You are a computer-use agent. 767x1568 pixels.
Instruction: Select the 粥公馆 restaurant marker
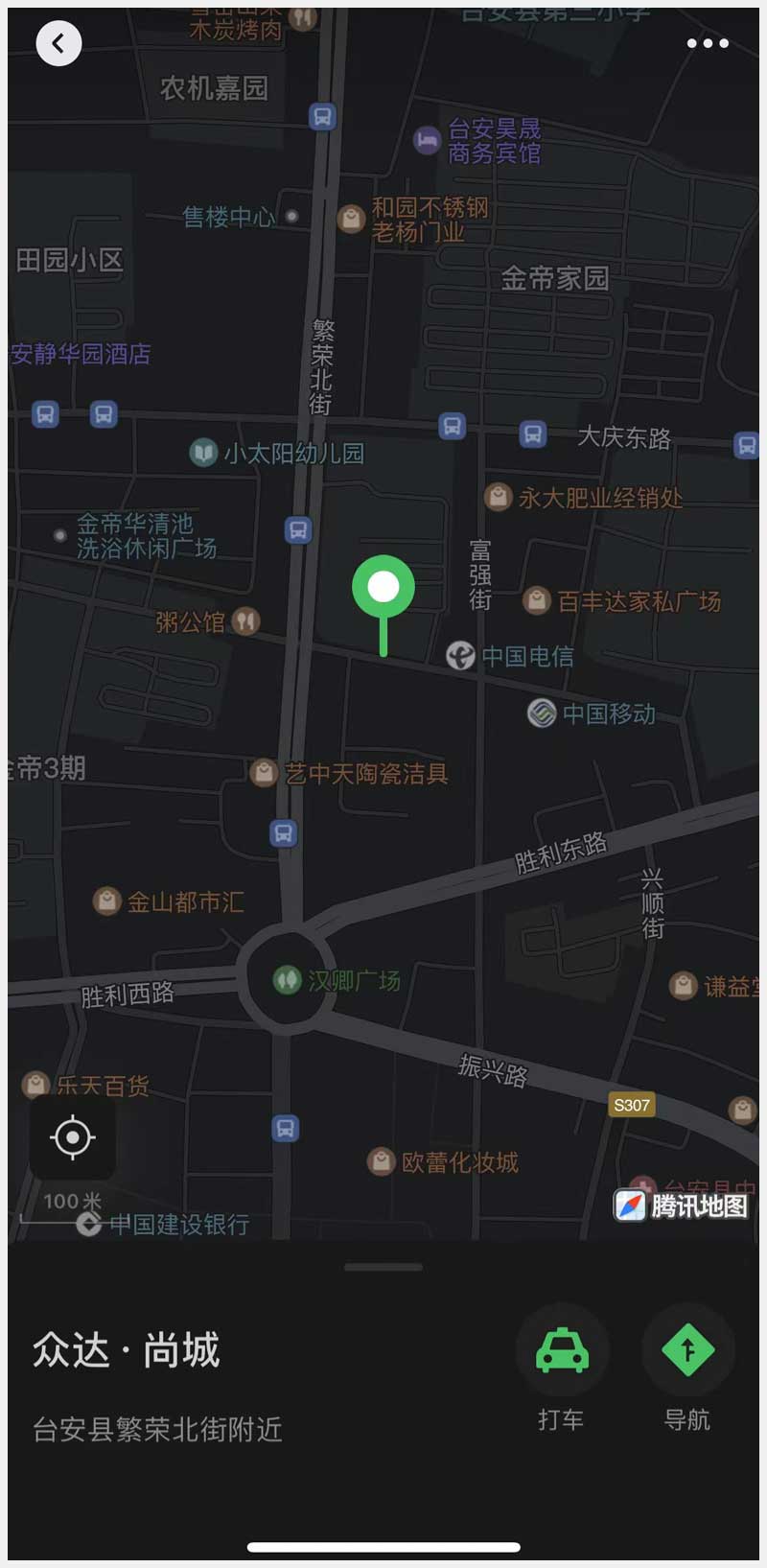pyautogui.click(x=245, y=621)
